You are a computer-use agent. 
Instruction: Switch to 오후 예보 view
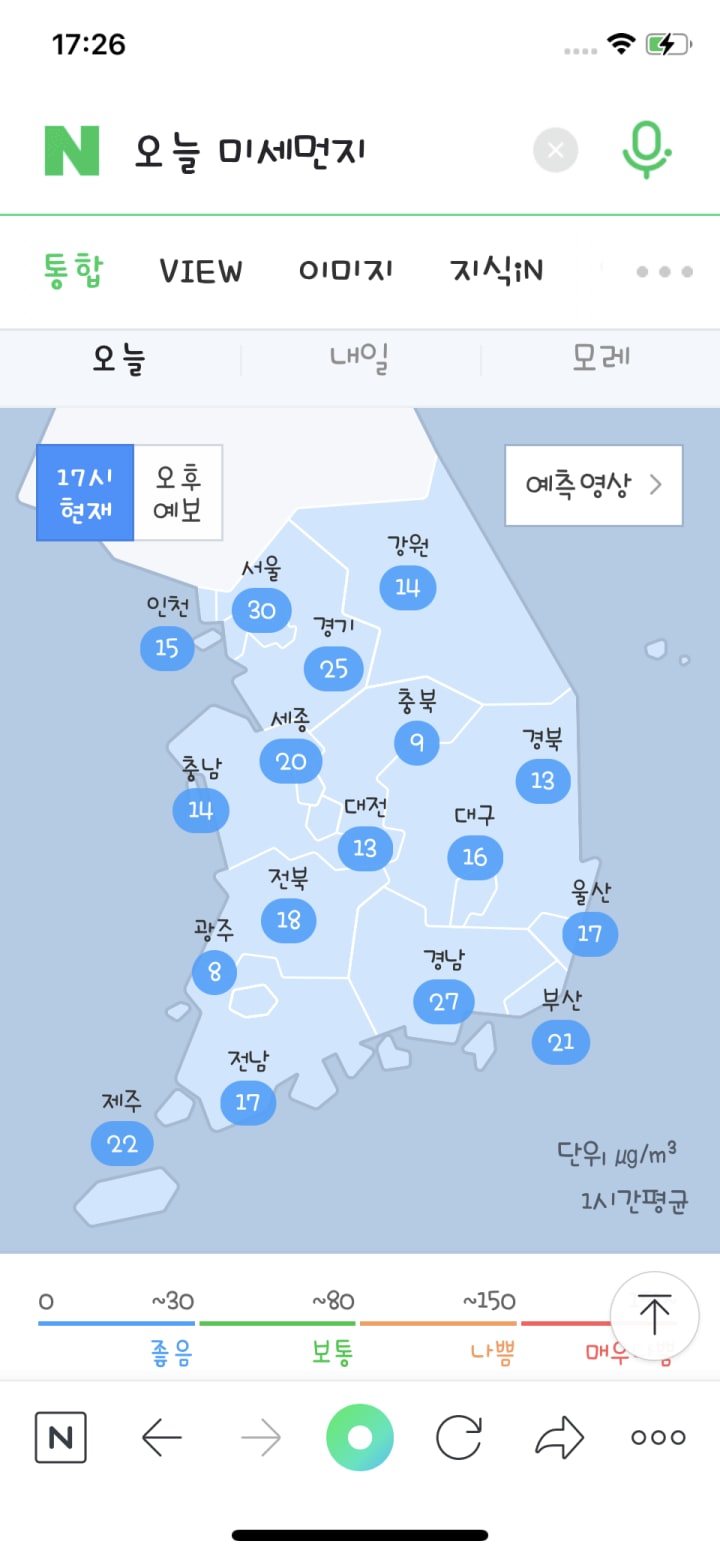178,493
